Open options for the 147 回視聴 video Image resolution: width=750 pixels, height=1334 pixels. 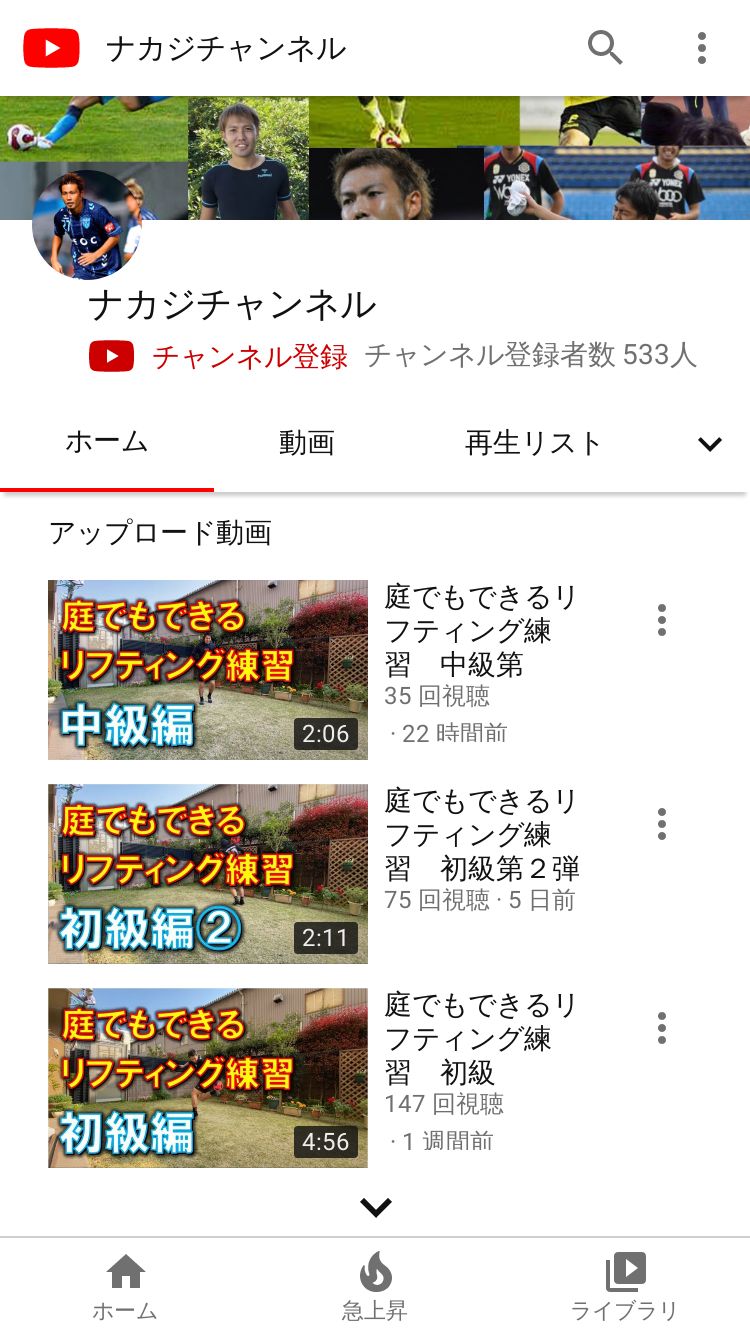661,1028
